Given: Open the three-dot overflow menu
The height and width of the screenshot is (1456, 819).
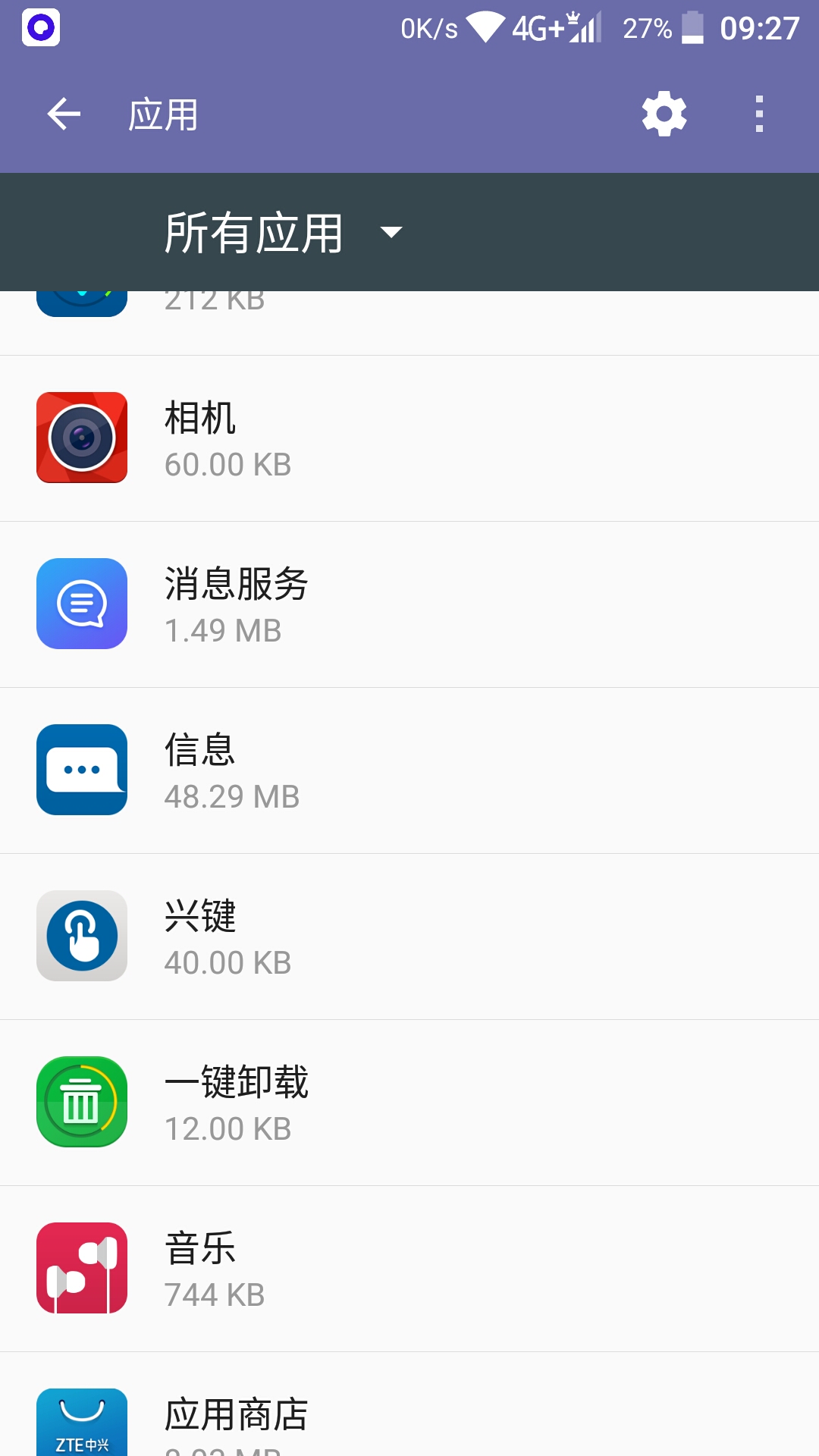Looking at the screenshot, I should [x=759, y=115].
